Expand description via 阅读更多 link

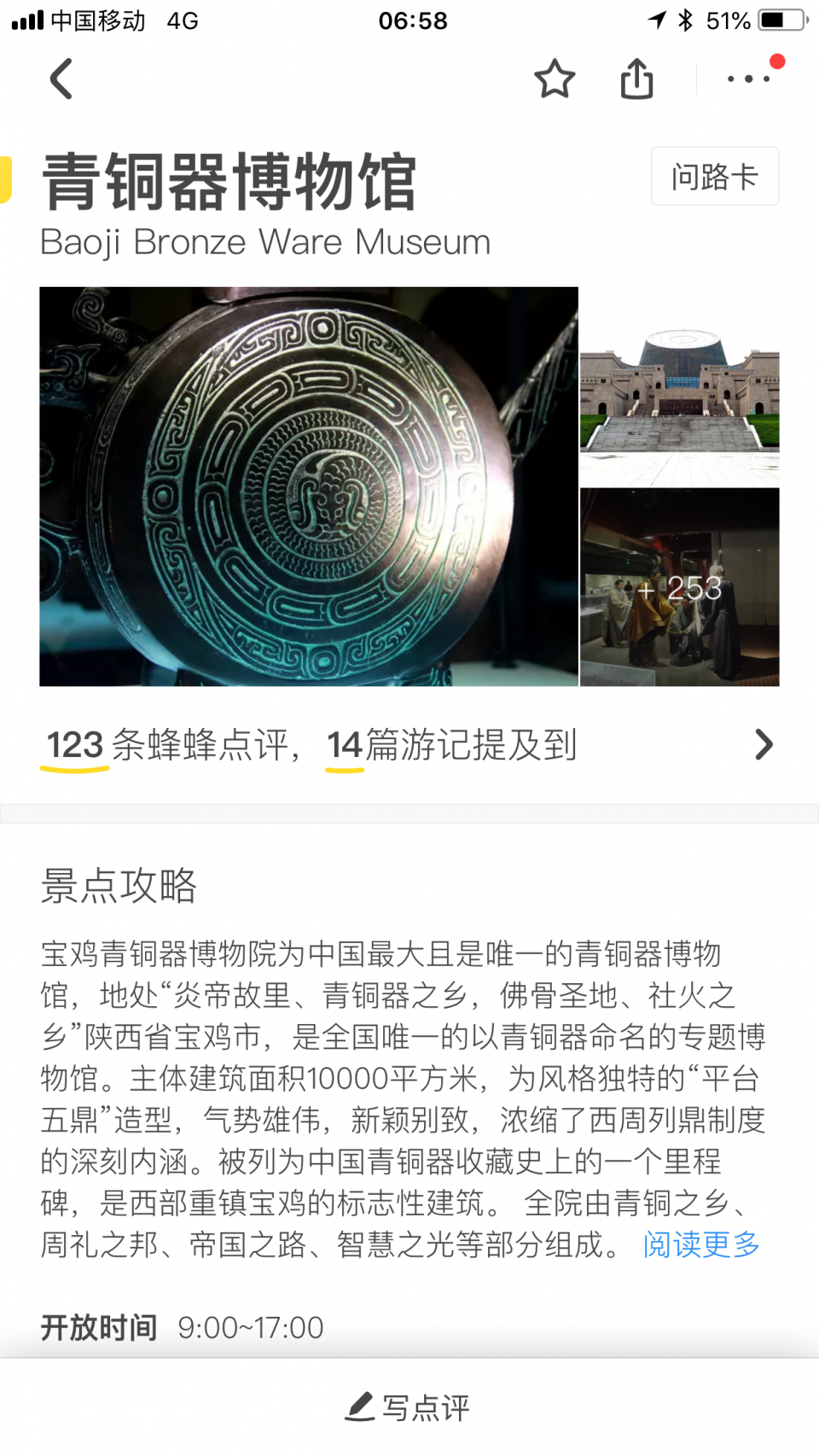tap(700, 1244)
